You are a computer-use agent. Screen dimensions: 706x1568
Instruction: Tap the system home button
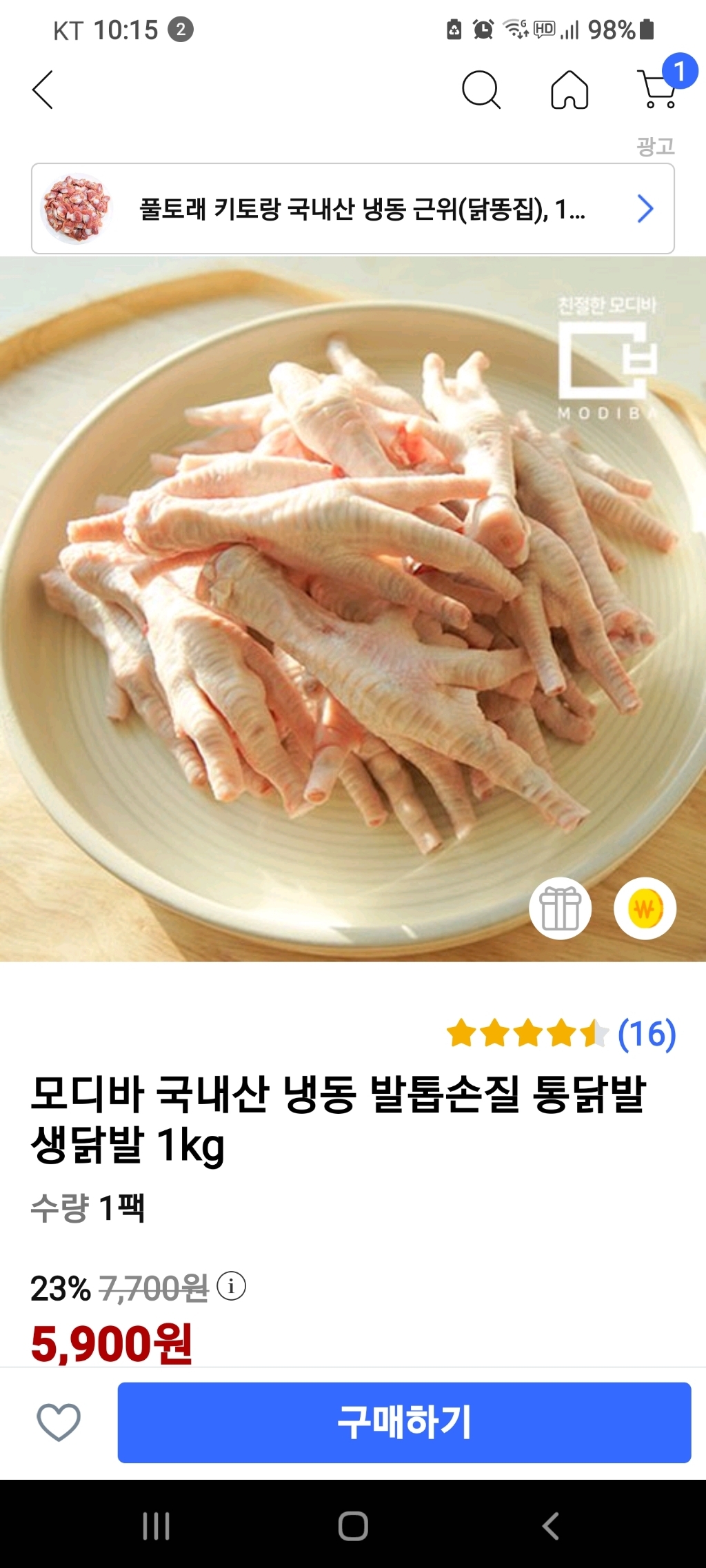click(x=353, y=1526)
